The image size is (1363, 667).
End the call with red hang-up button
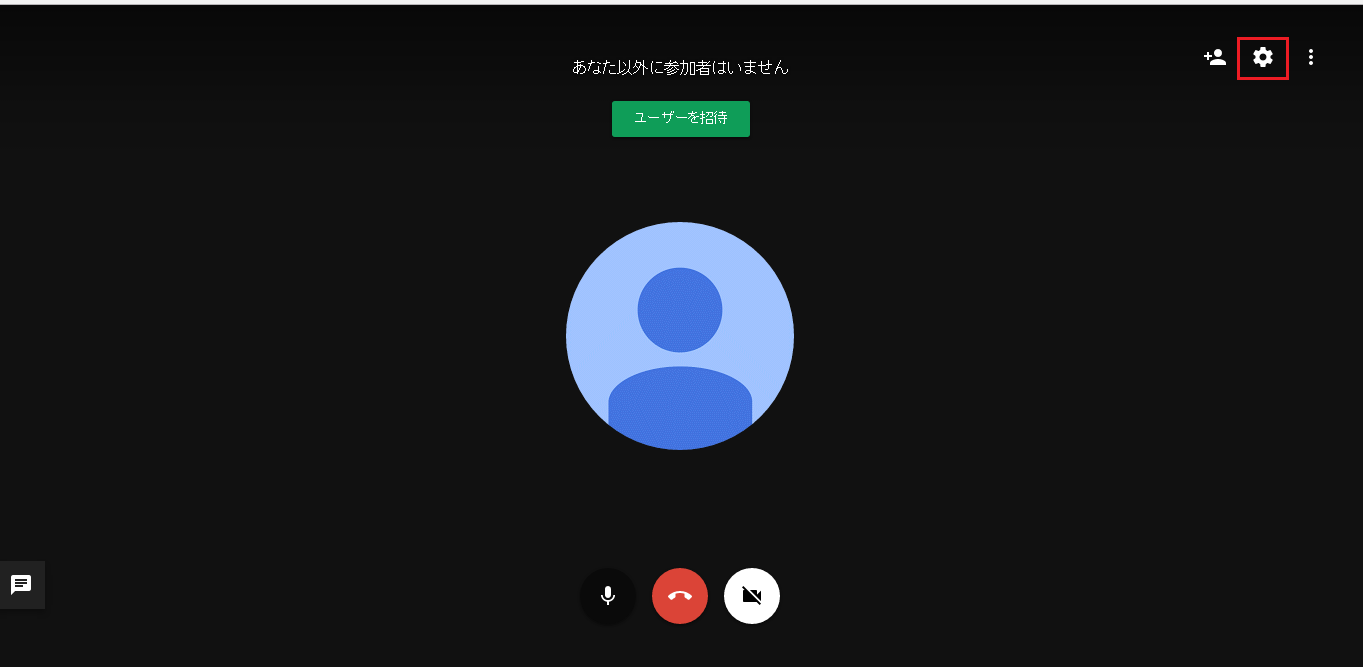(x=680, y=596)
